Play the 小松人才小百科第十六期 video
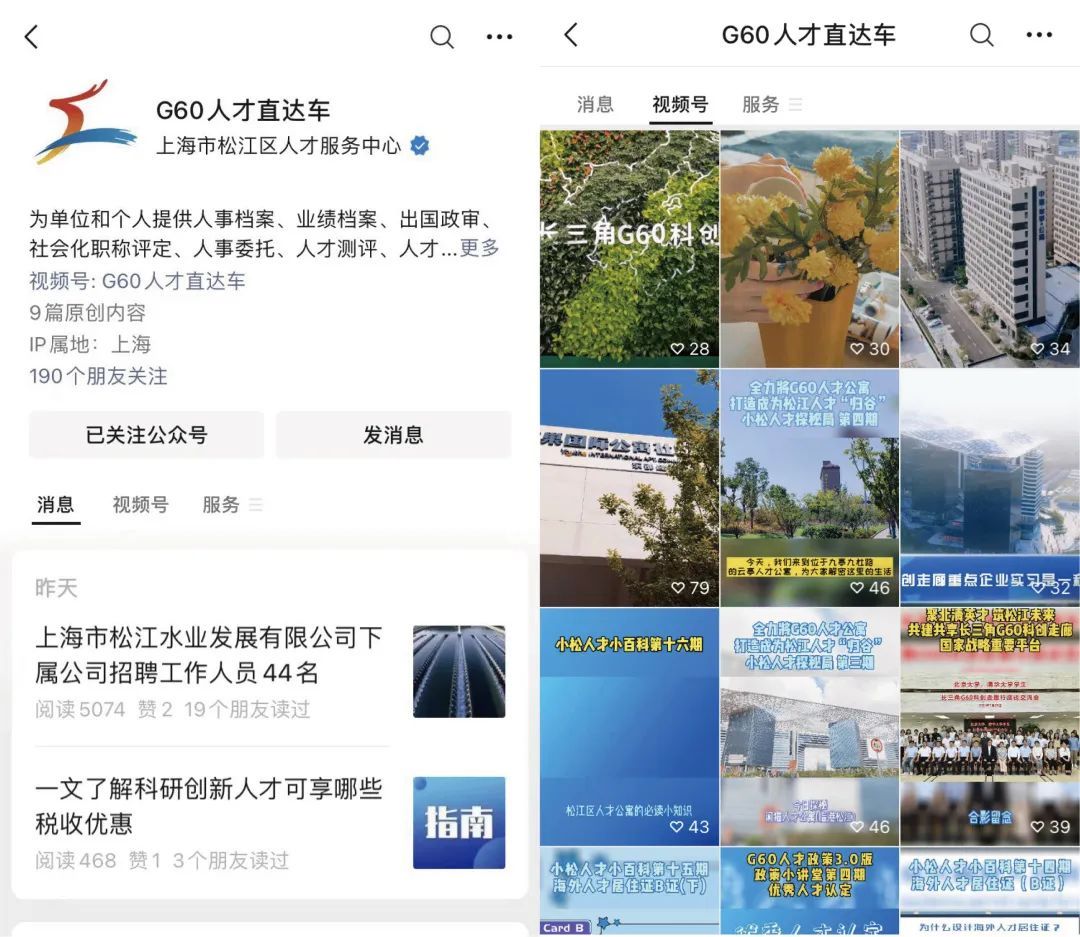Screen dimensions: 1080x937 (629, 727)
